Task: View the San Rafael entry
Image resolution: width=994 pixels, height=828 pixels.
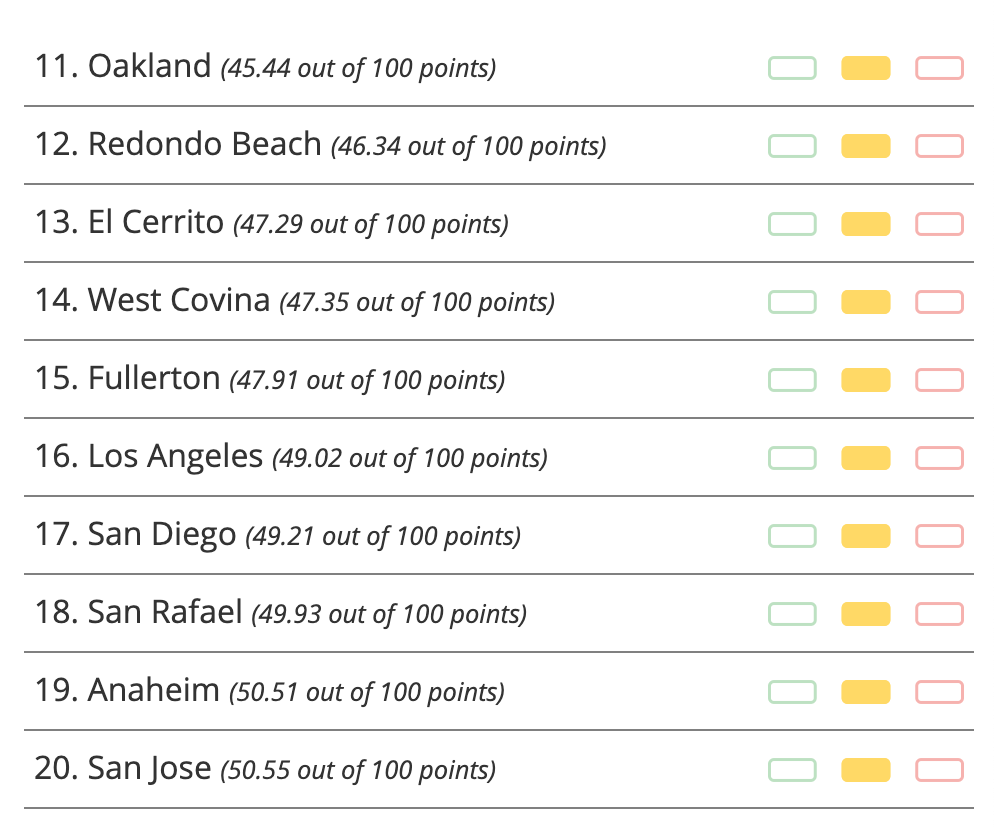Action: click(165, 613)
